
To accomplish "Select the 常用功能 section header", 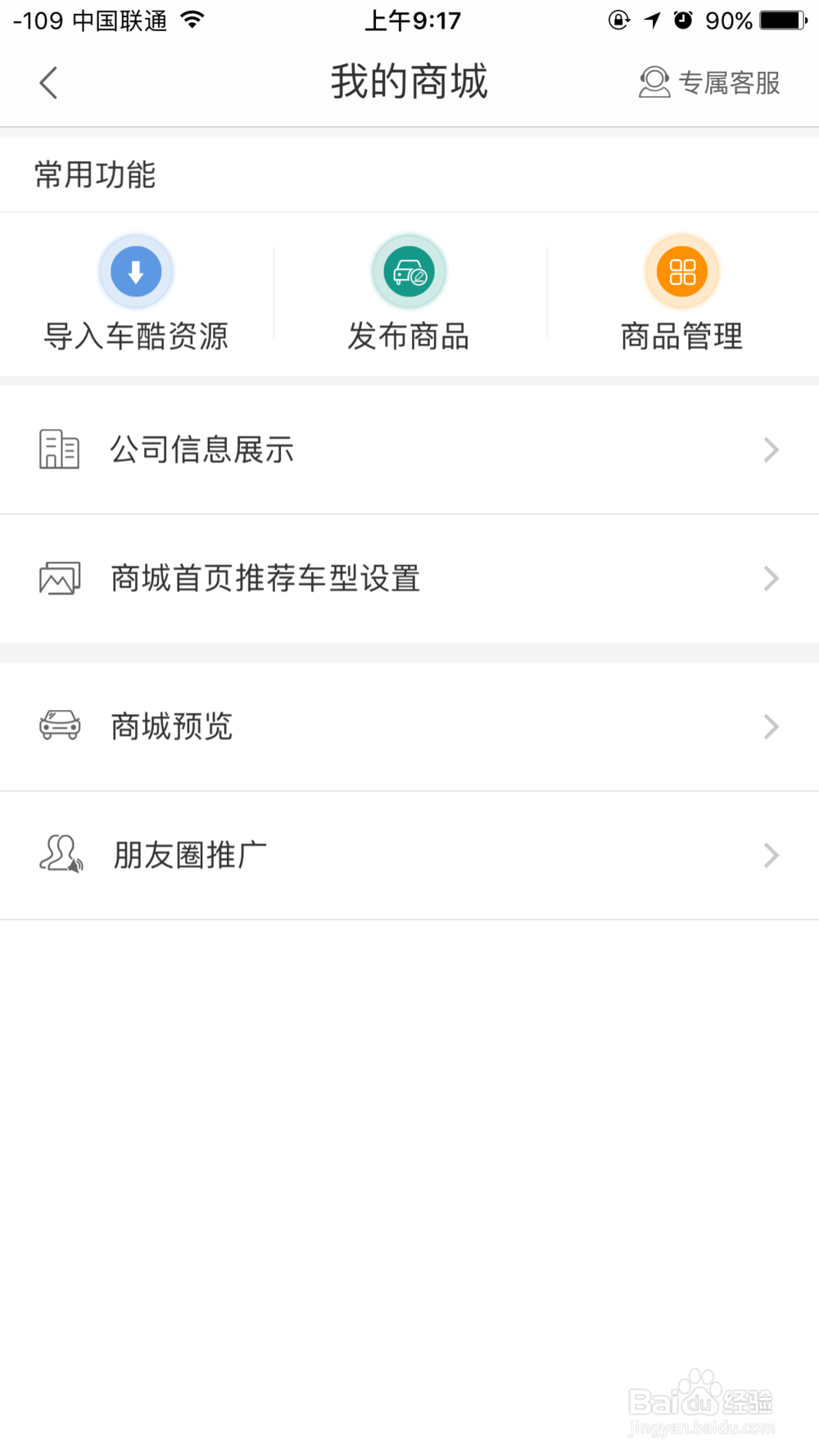I will [x=93, y=174].
